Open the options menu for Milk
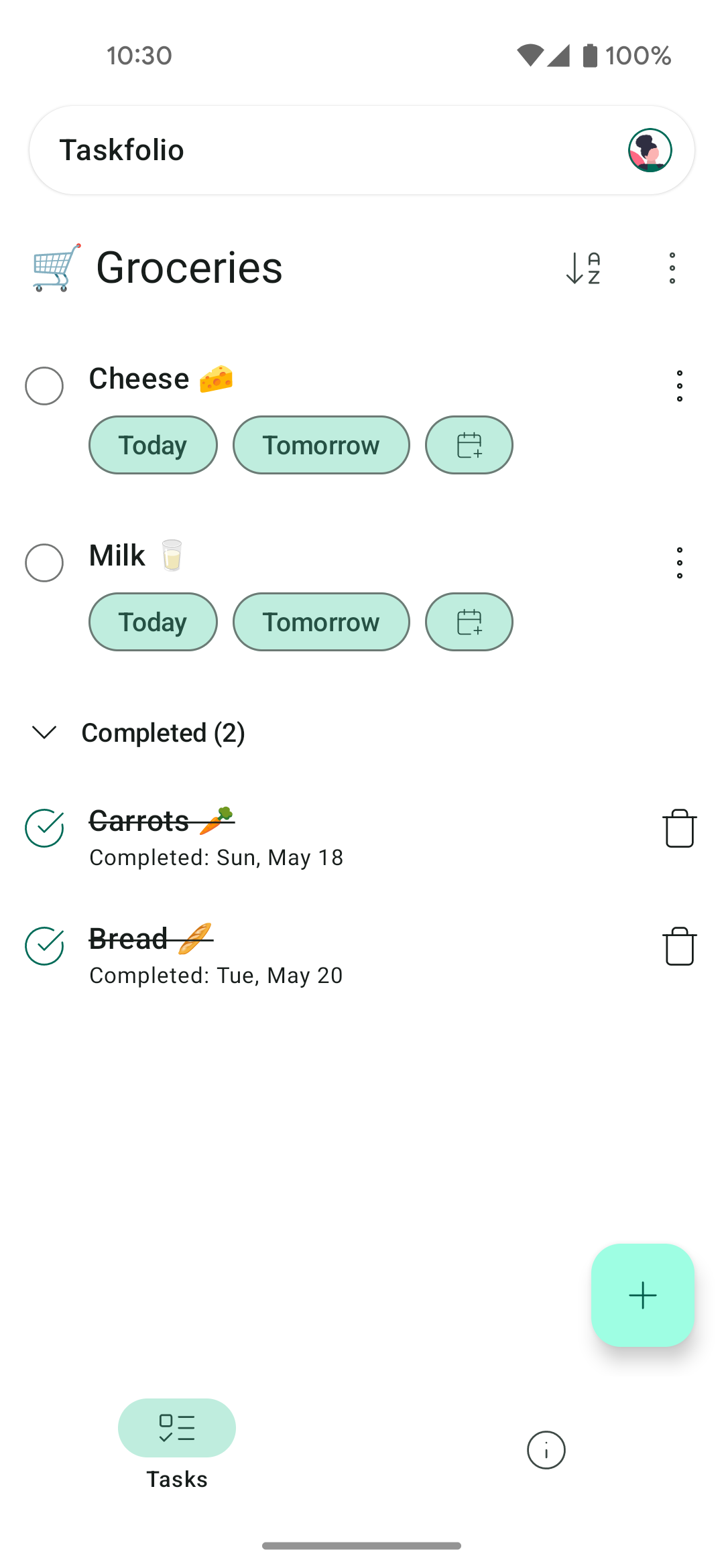The image size is (724, 1568). point(679,563)
